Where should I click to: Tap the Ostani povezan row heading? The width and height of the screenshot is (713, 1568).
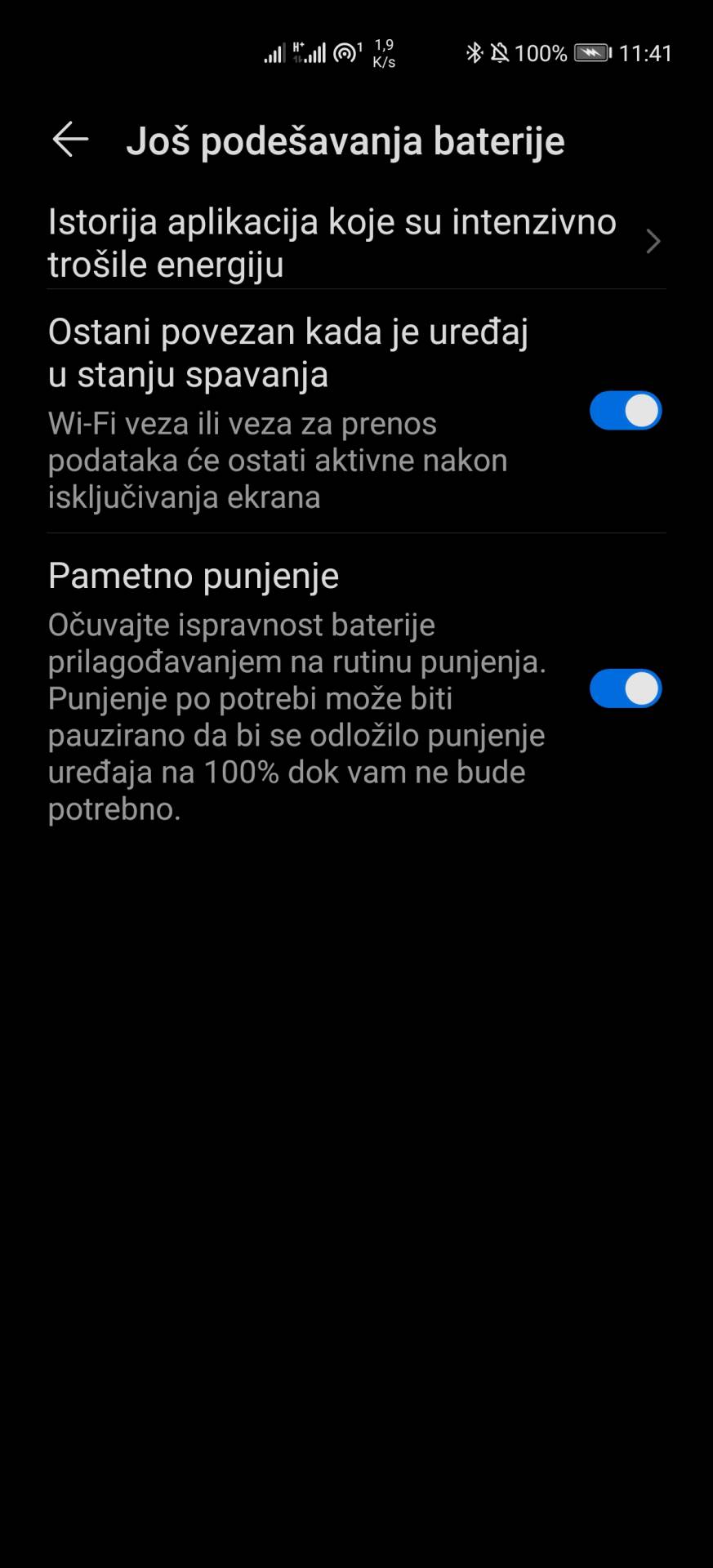pos(287,353)
